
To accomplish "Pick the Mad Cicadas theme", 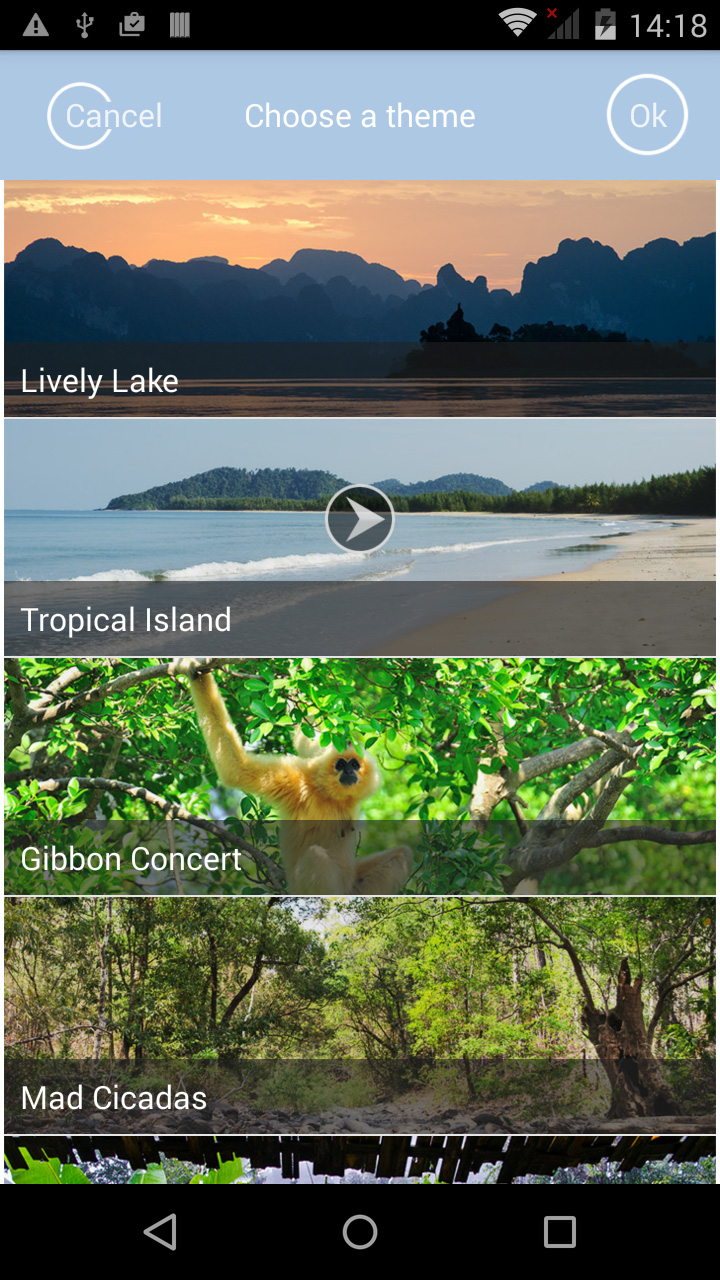I will point(360,1015).
